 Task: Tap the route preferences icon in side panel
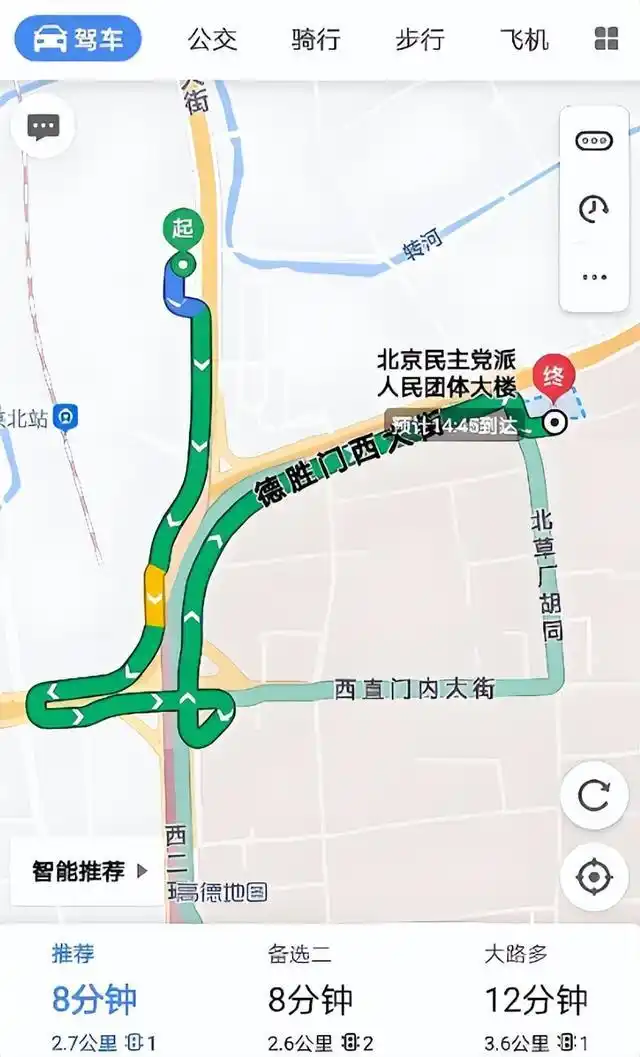tap(594, 141)
